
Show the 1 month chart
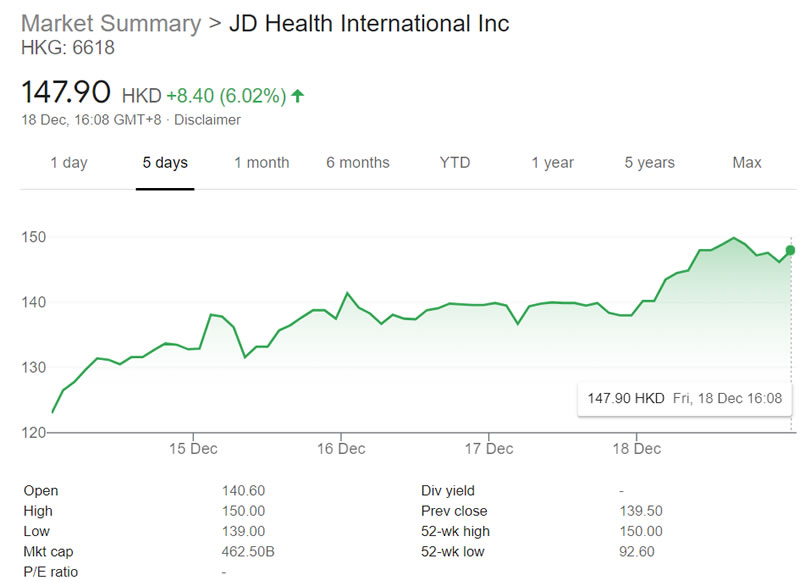(x=262, y=163)
